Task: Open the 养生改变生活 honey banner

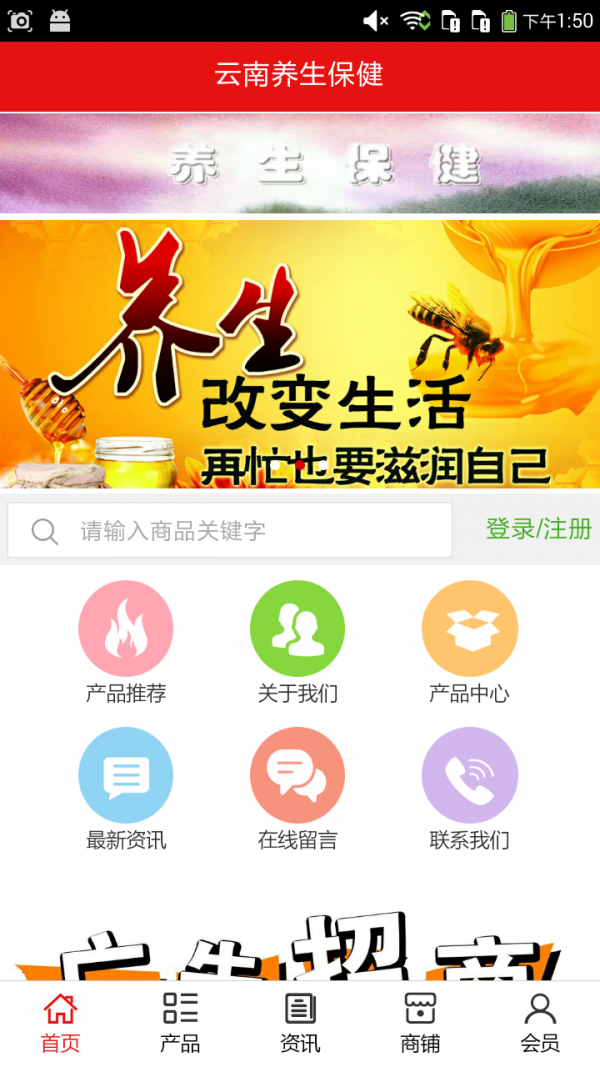Action: click(x=300, y=353)
